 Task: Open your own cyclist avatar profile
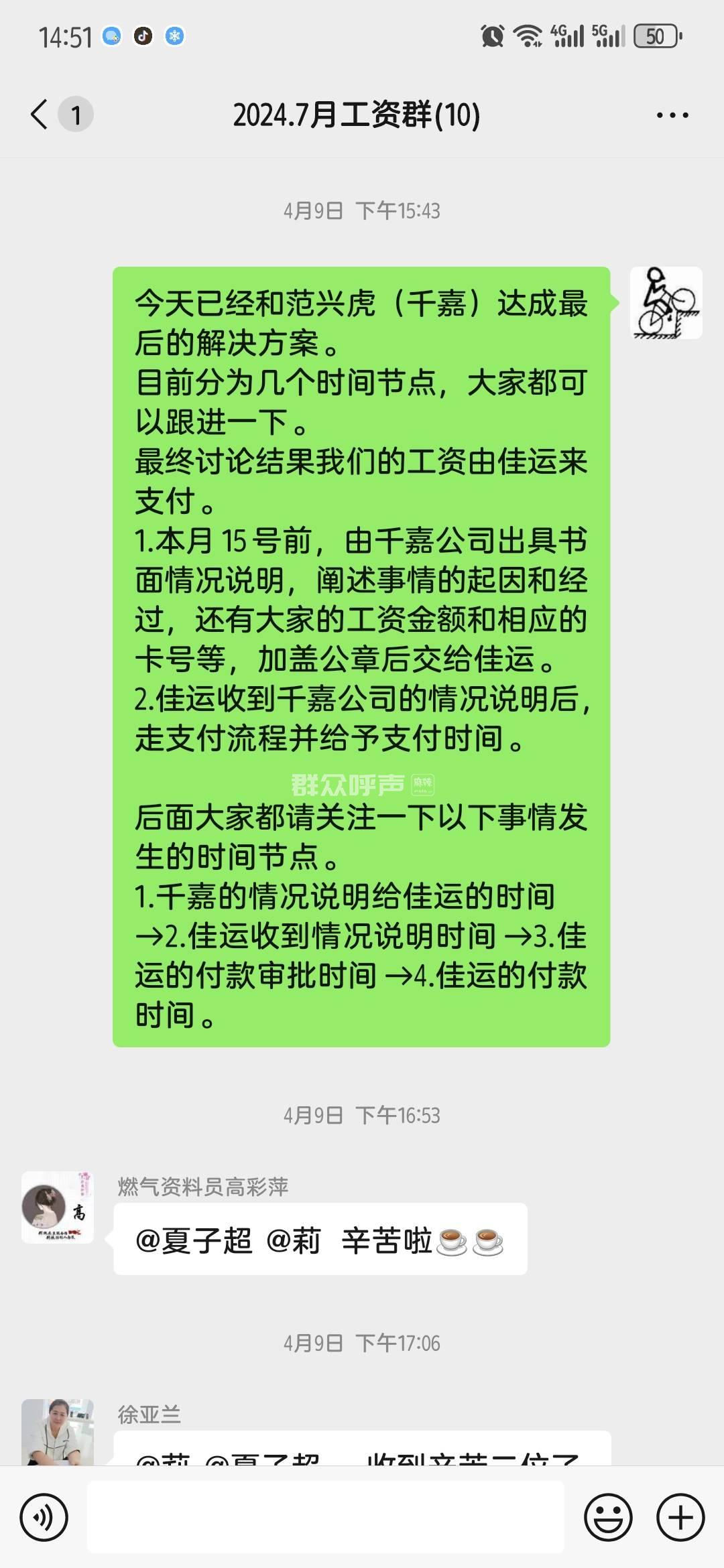[x=666, y=303]
